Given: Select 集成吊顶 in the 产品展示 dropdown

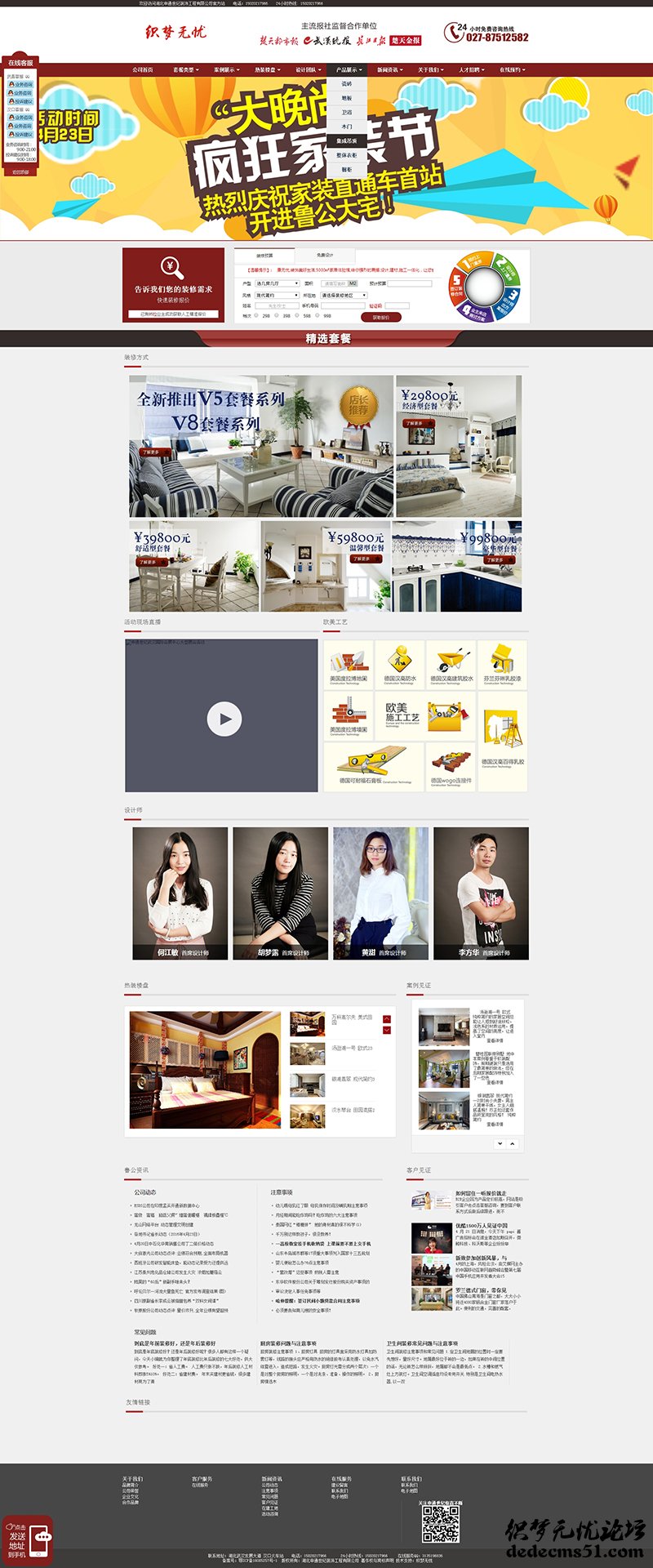Looking at the screenshot, I should (347, 140).
